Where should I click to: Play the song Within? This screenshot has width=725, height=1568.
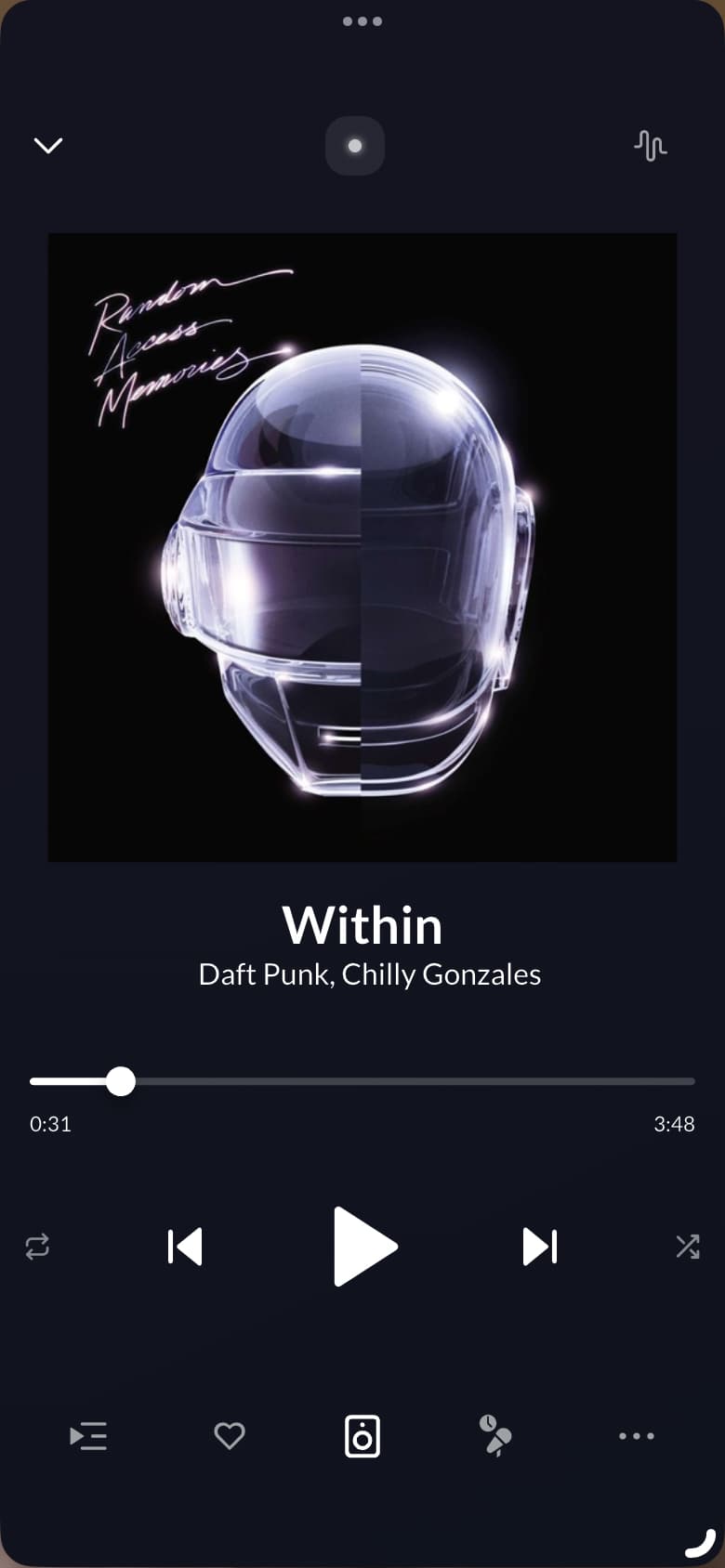(364, 1247)
